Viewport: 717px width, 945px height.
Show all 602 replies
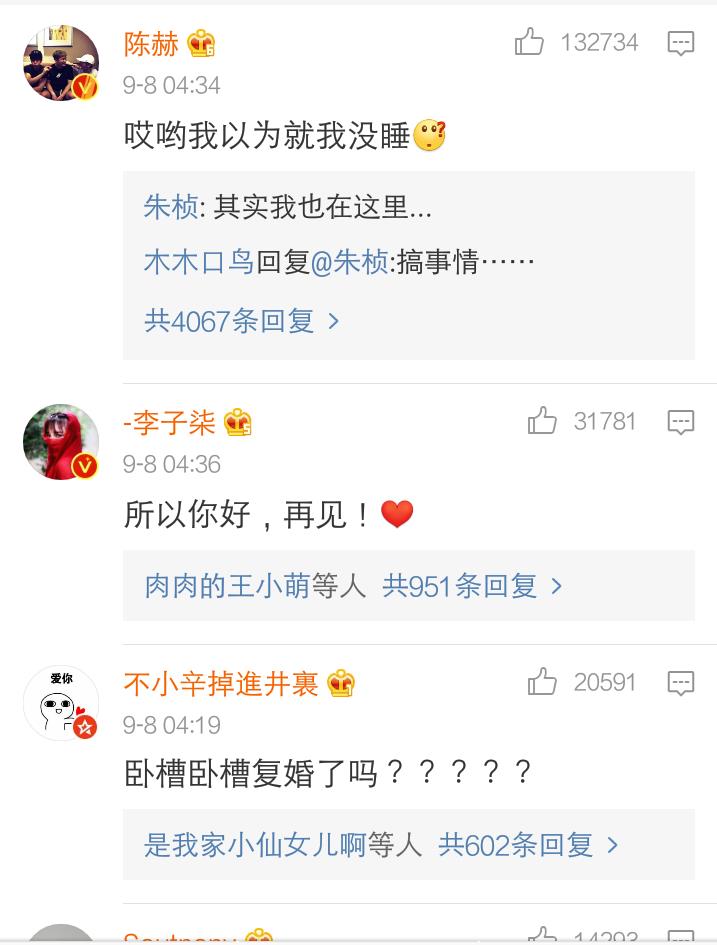click(528, 845)
